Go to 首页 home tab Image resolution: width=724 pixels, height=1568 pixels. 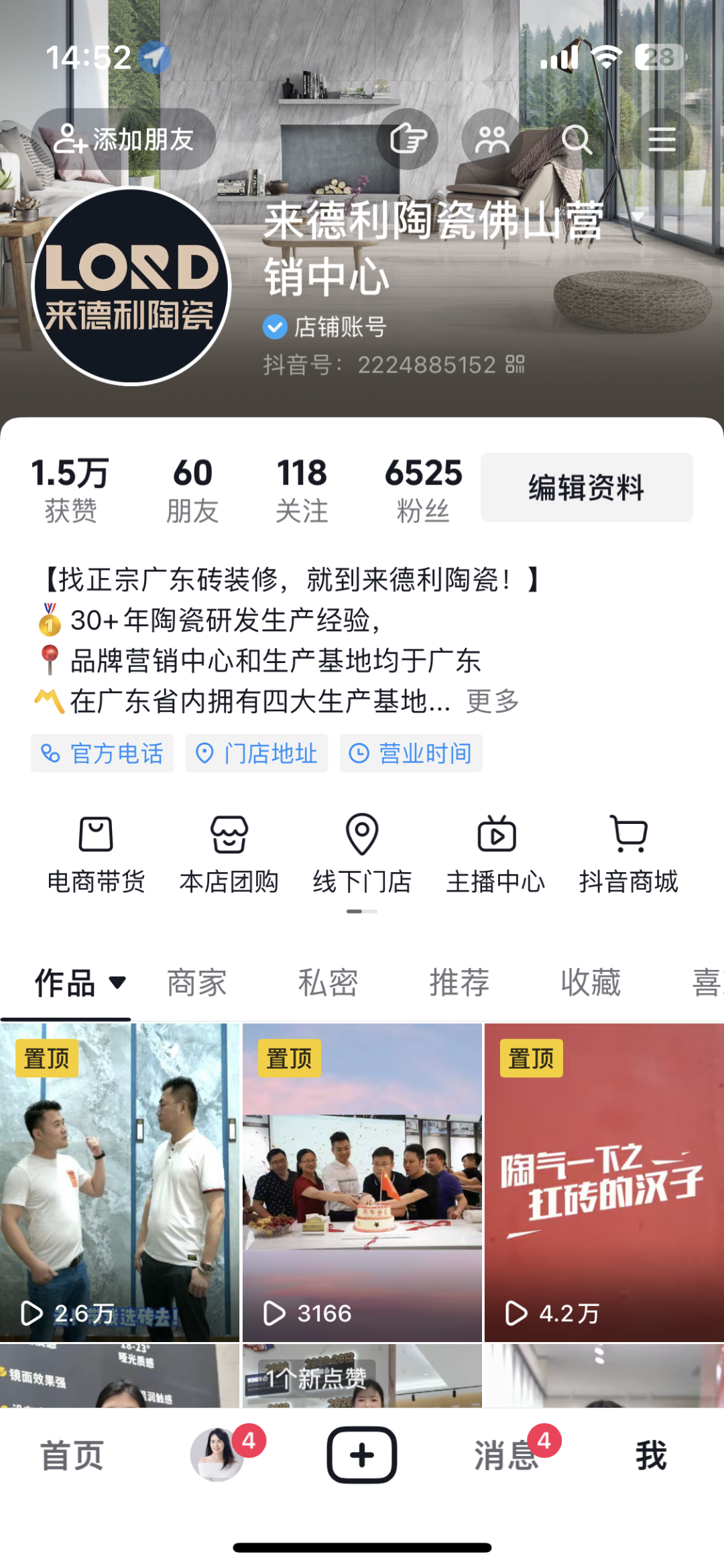(72, 1455)
